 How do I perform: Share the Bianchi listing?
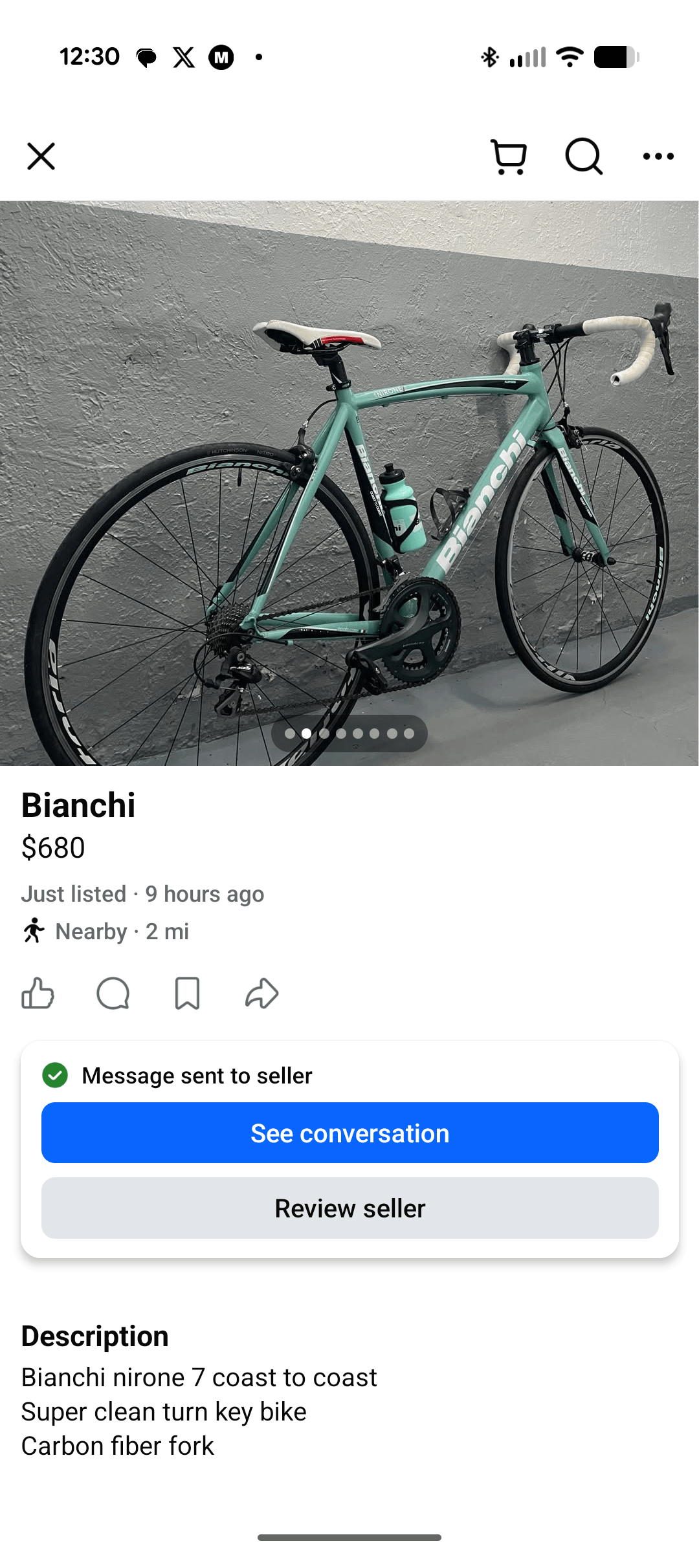261,993
